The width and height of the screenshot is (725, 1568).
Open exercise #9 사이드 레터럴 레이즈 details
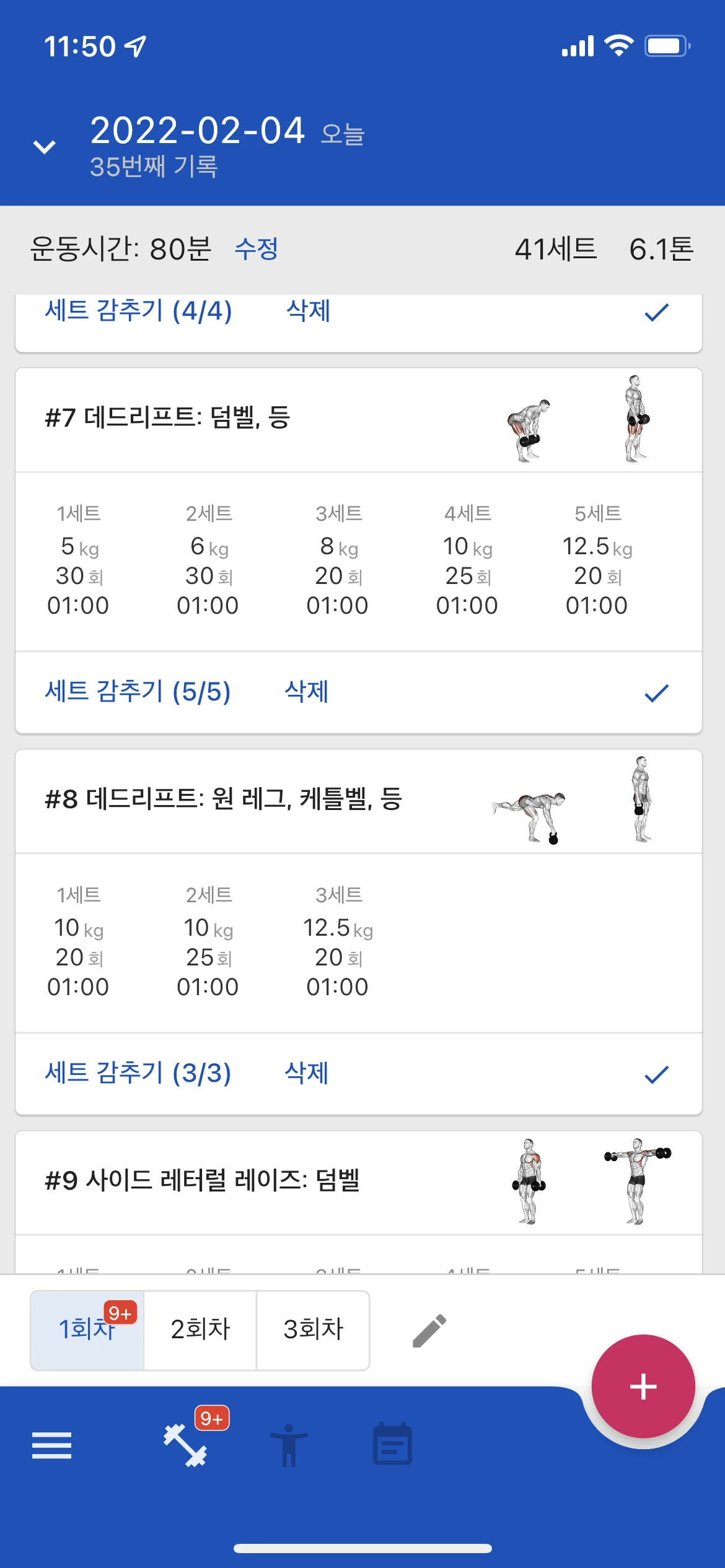(202, 1180)
